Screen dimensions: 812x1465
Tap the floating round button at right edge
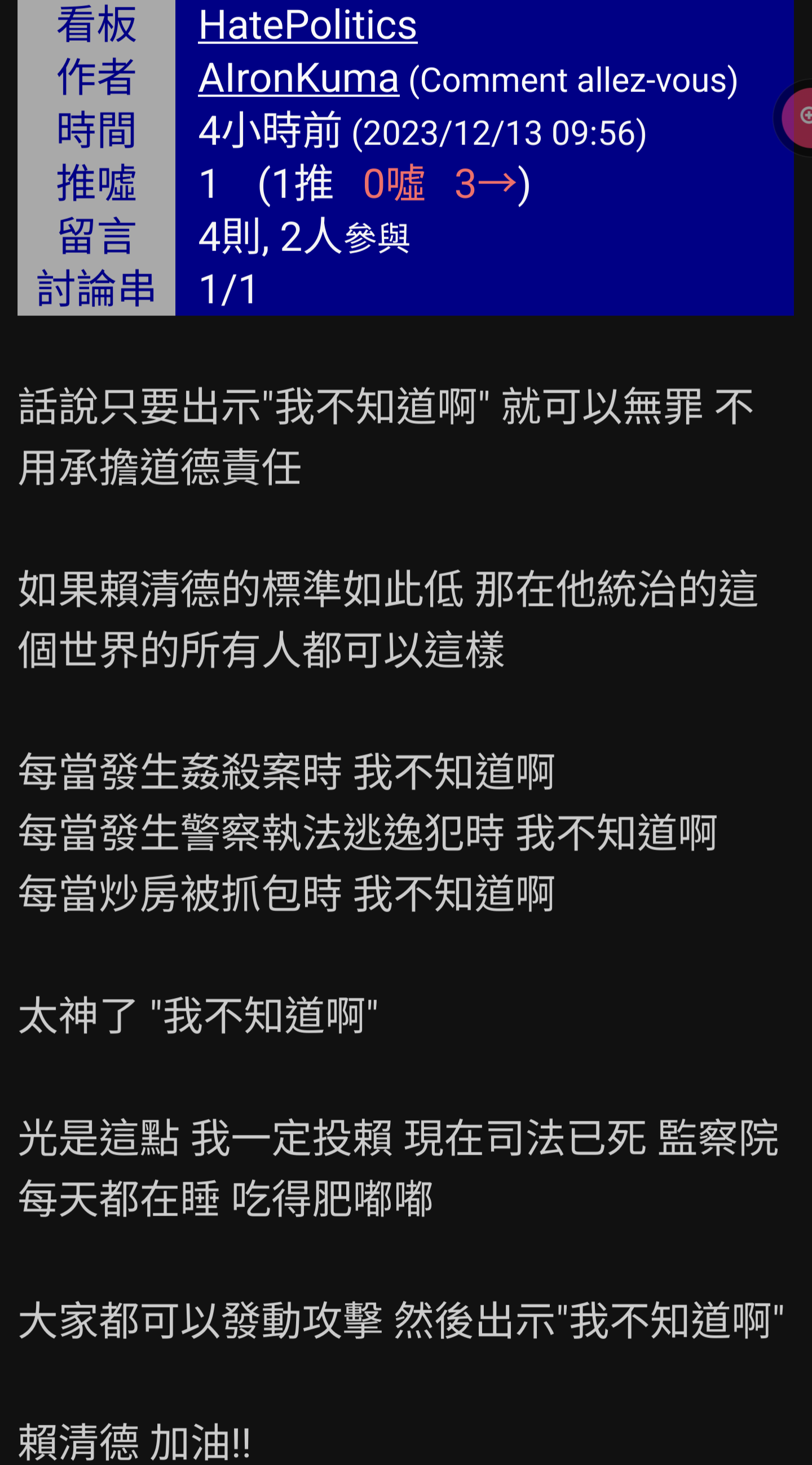tap(796, 118)
